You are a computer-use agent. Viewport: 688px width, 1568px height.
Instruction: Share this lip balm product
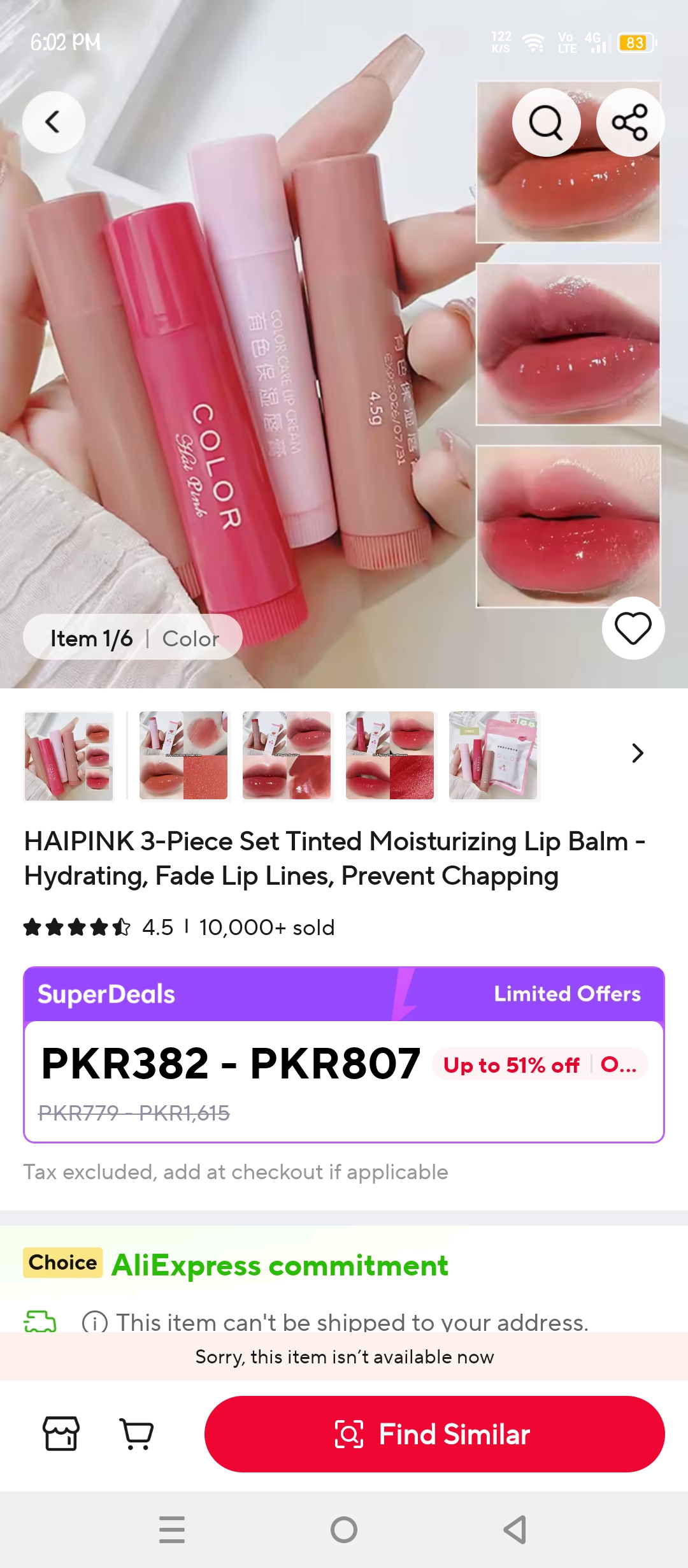tap(630, 122)
